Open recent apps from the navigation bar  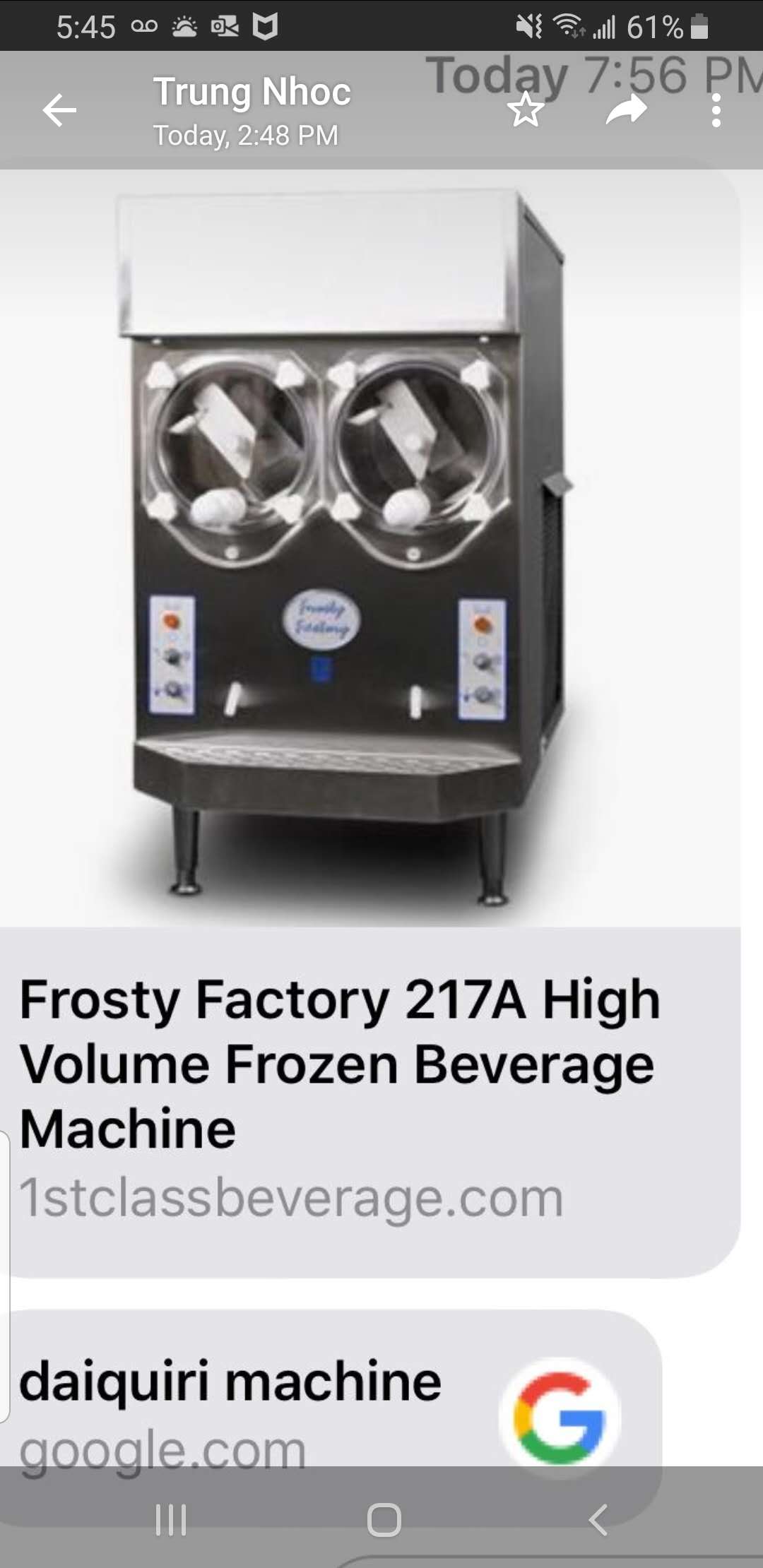(x=170, y=1519)
